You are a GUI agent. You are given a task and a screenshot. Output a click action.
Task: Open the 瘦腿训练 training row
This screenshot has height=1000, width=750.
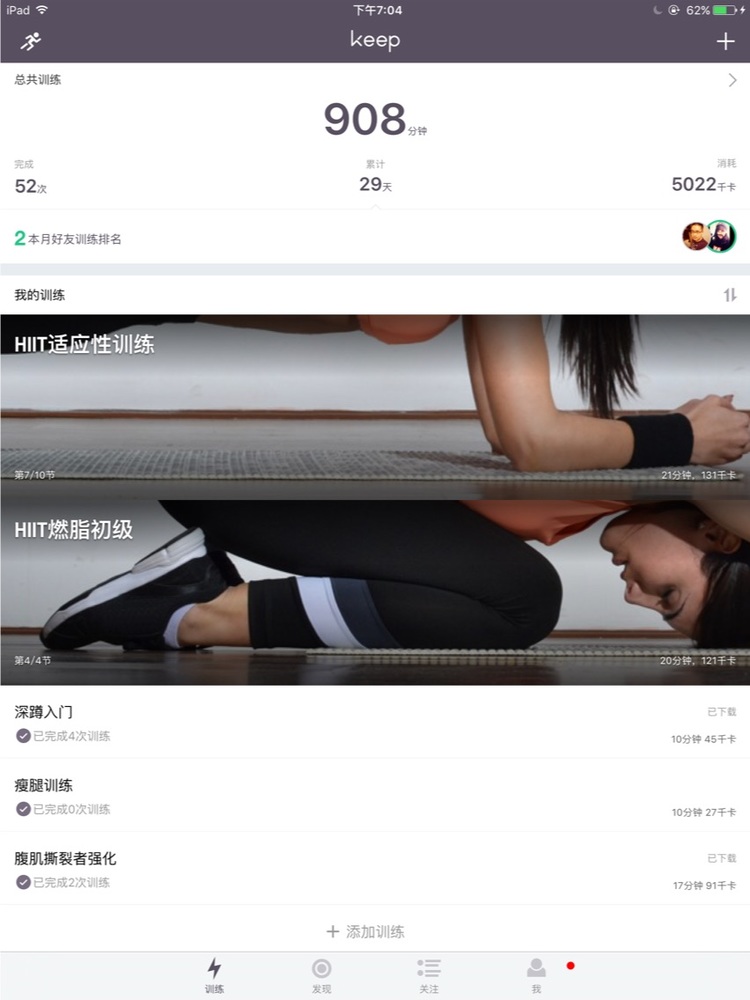[x=375, y=796]
